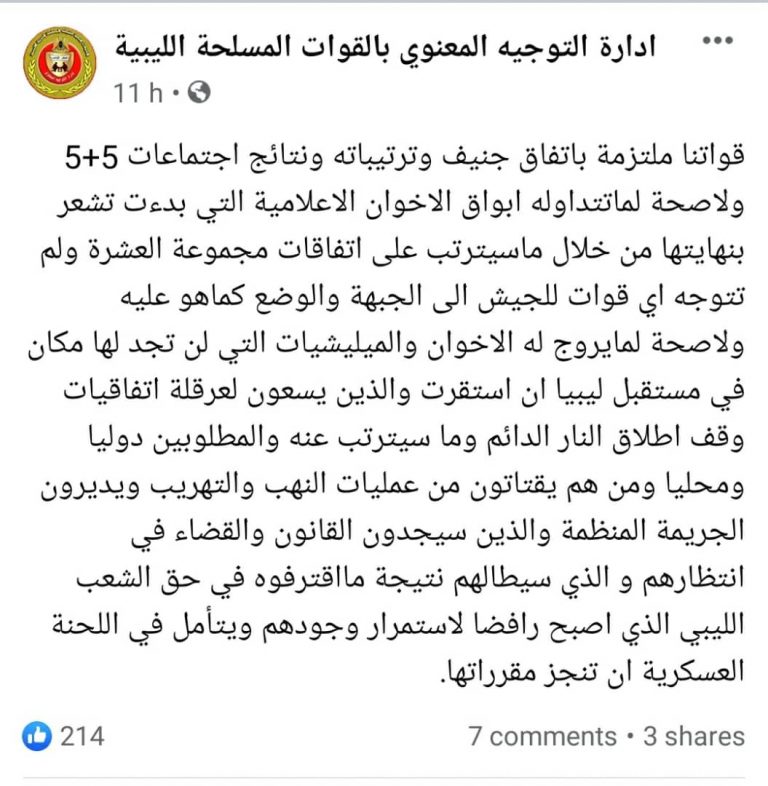
Task: View the 3 shares
Action: point(694,737)
